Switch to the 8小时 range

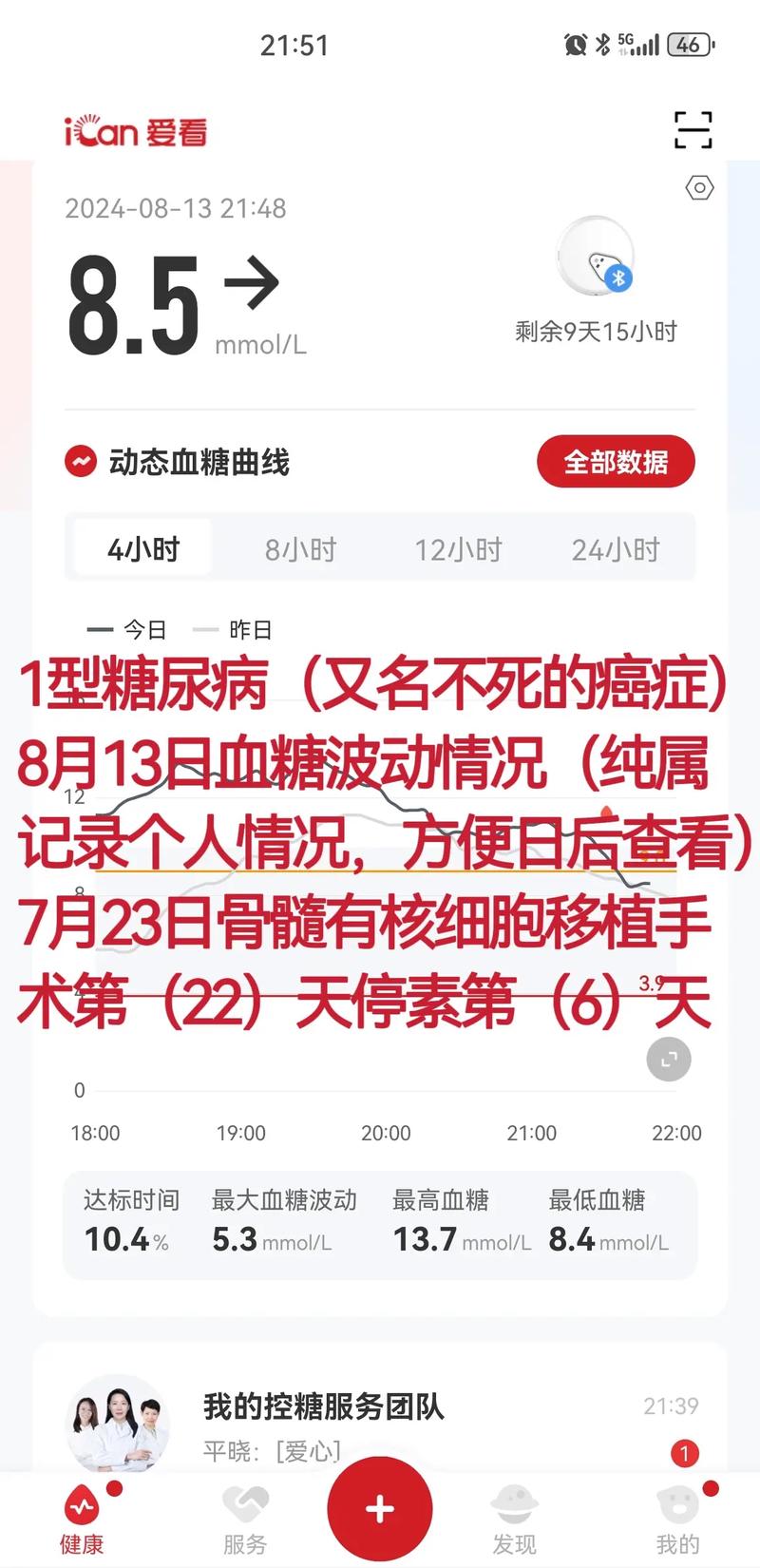[301, 548]
